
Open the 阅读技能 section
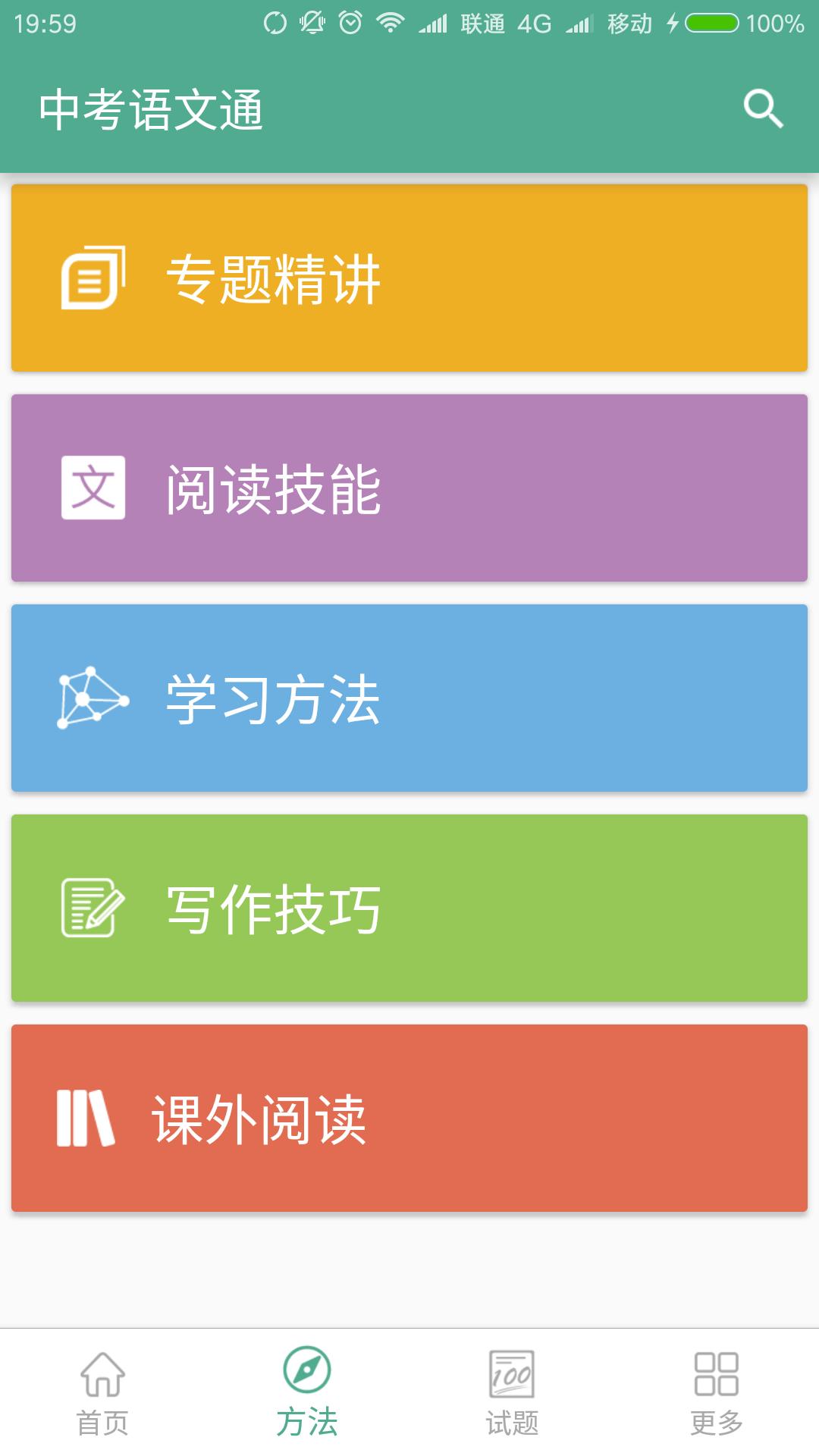[x=409, y=485]
